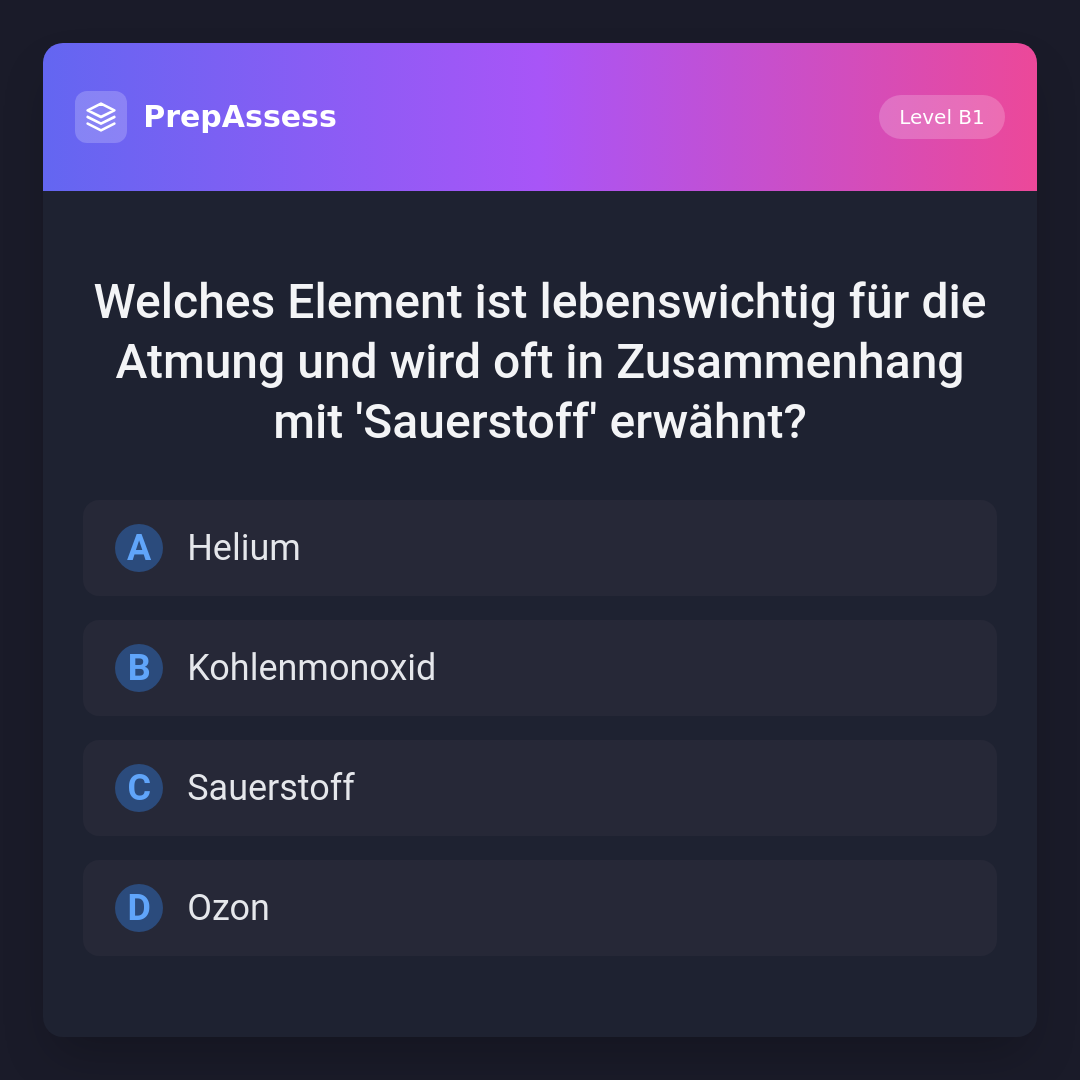Screen dimensions: 1080x1080
Task: Choose option B Kohlenmonoxid
Action: (x=540, y=668)
